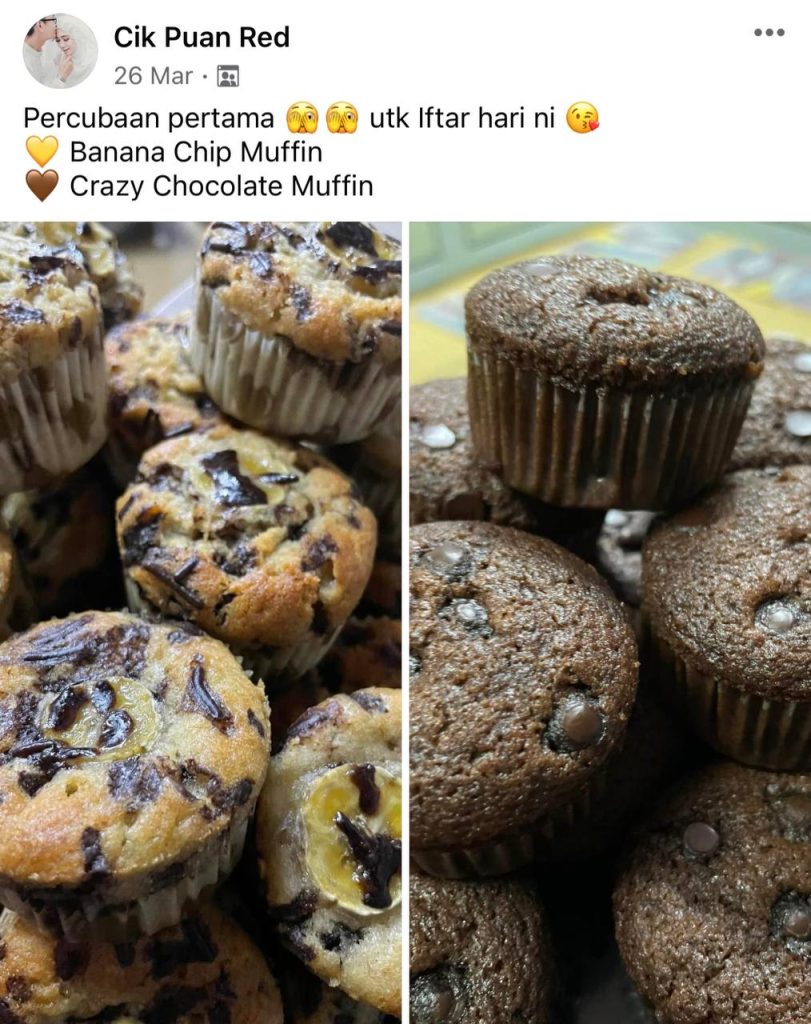Open the post's three-dot options menu
Screen dimensions: 811x1024
point(768,33)
